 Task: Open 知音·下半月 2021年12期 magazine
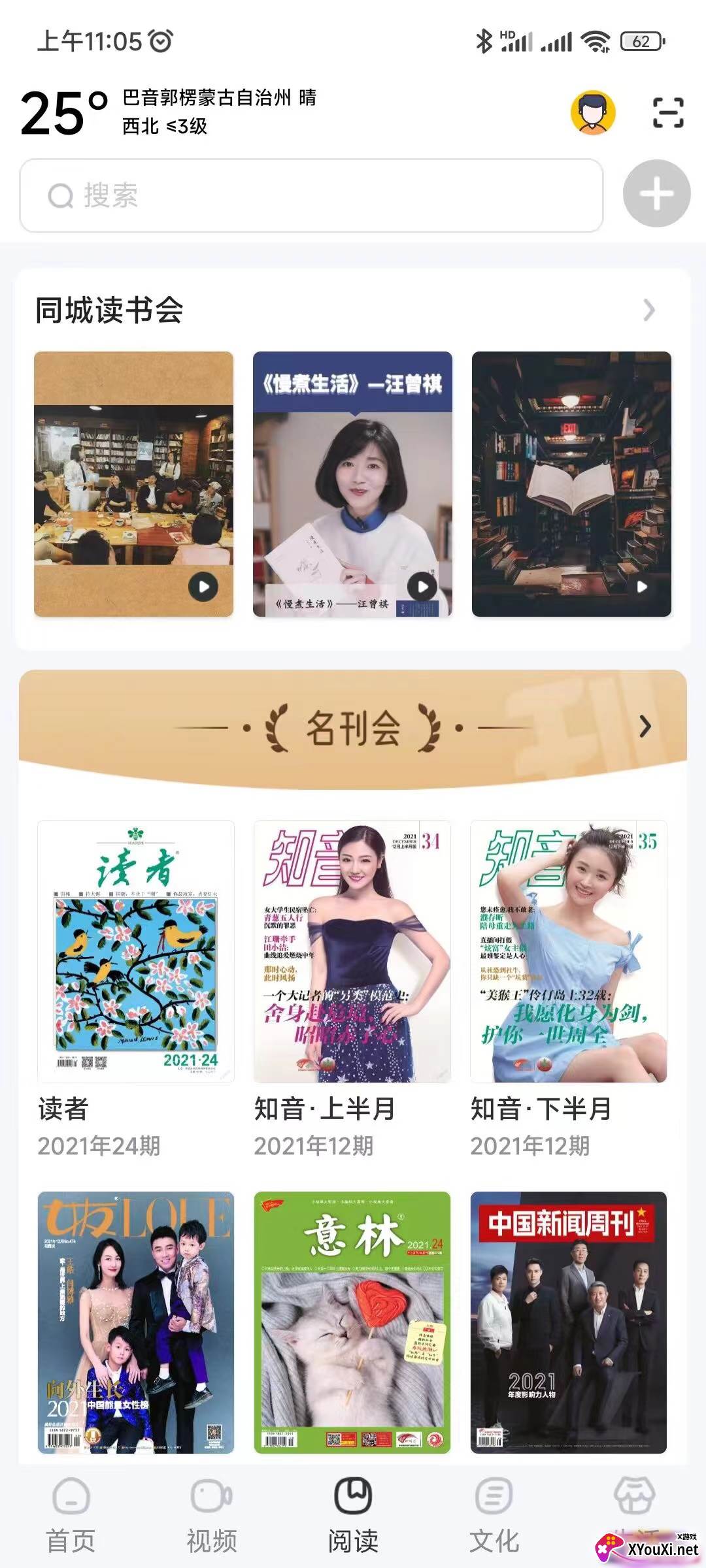tap(569, 951)
